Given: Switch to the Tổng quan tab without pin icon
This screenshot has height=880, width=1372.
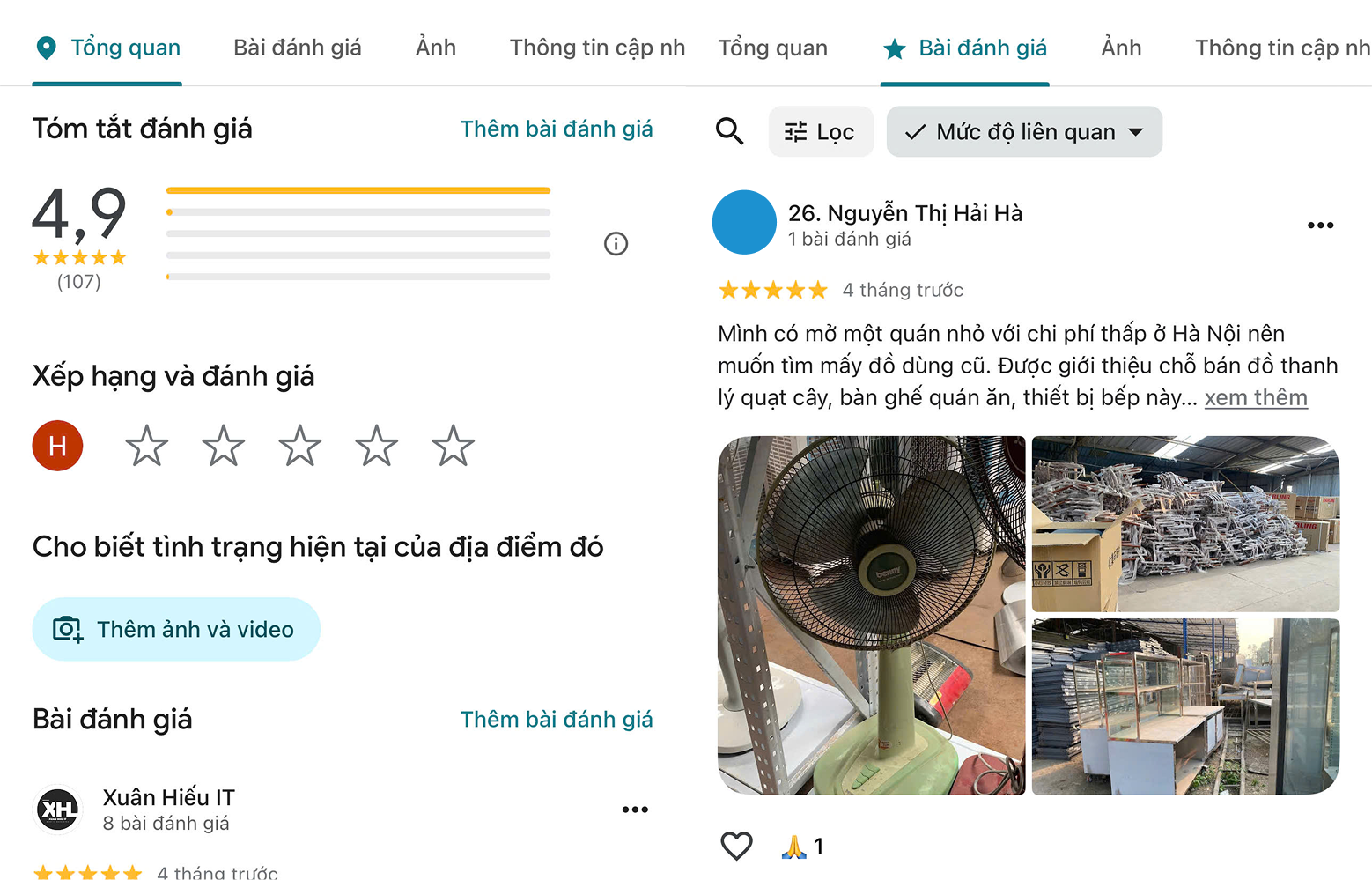Looking at the screenshot, I should click(x=772, y=48).
